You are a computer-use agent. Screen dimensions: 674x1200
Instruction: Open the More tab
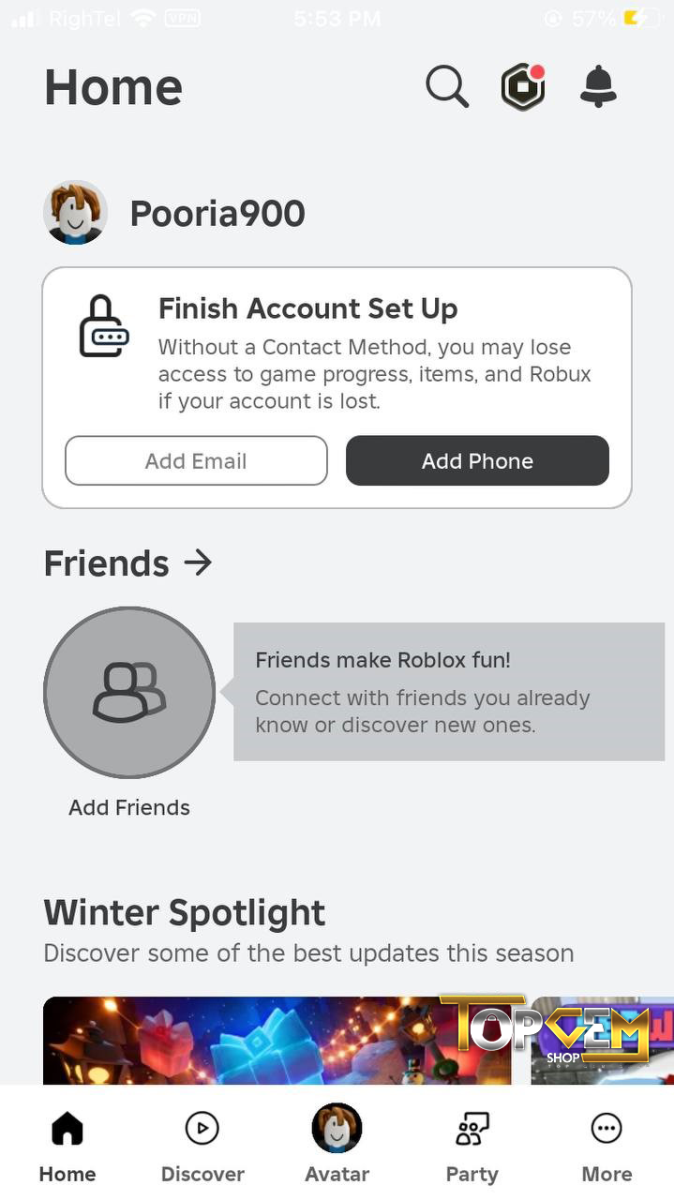(x=606, y=1145)
